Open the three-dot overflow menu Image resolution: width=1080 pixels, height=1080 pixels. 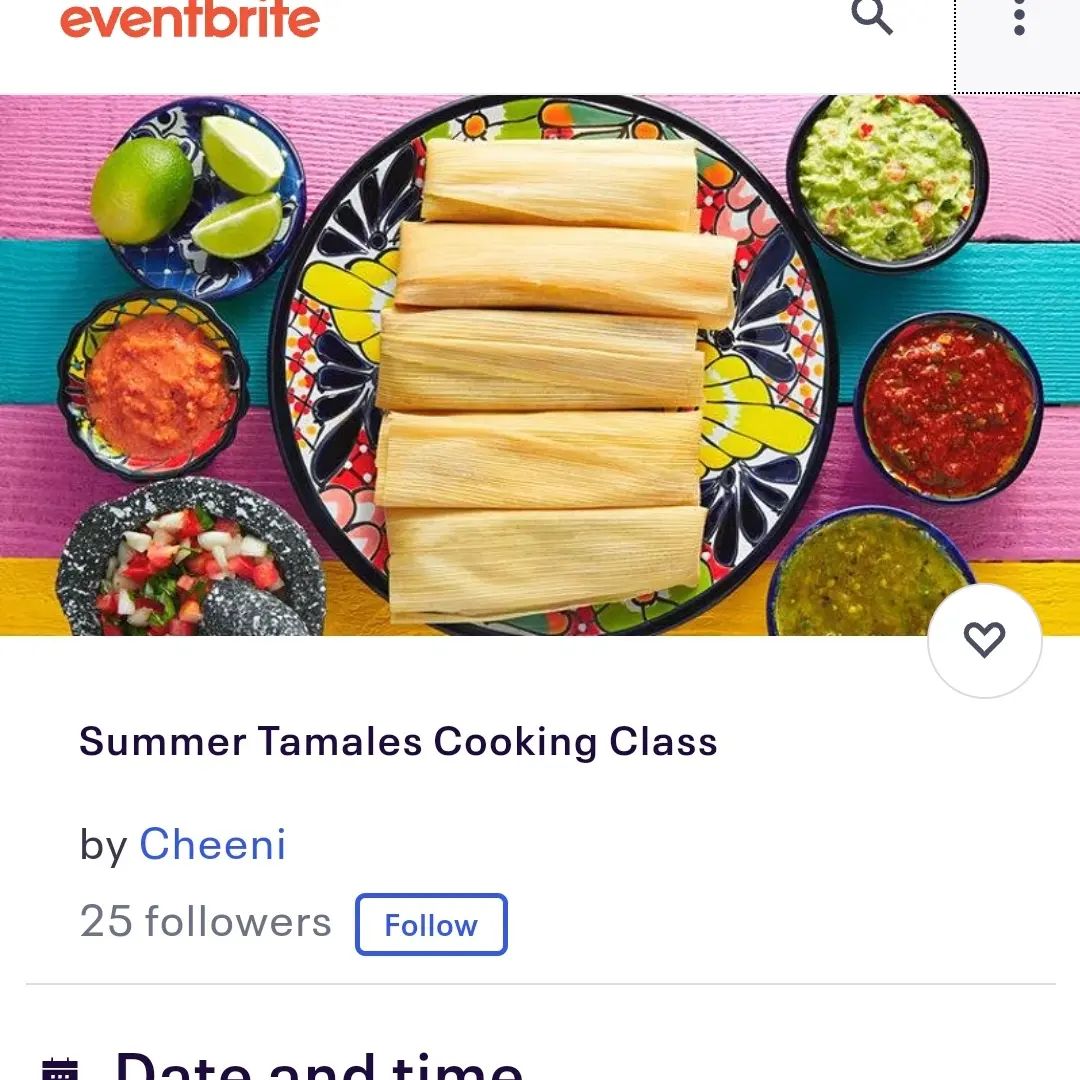pos(1019,17)
